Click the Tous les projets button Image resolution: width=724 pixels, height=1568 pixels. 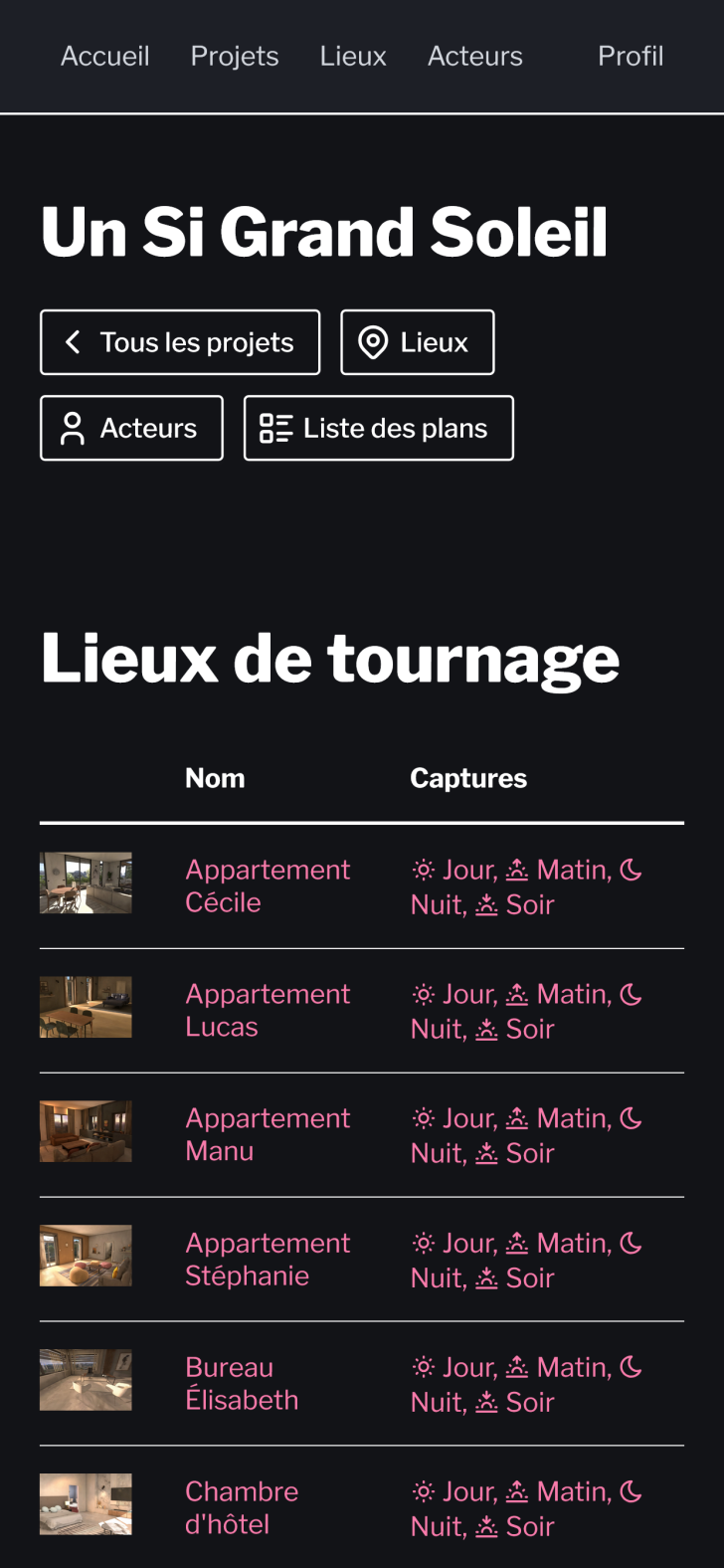pyautogui.click(x=179, y=342)
